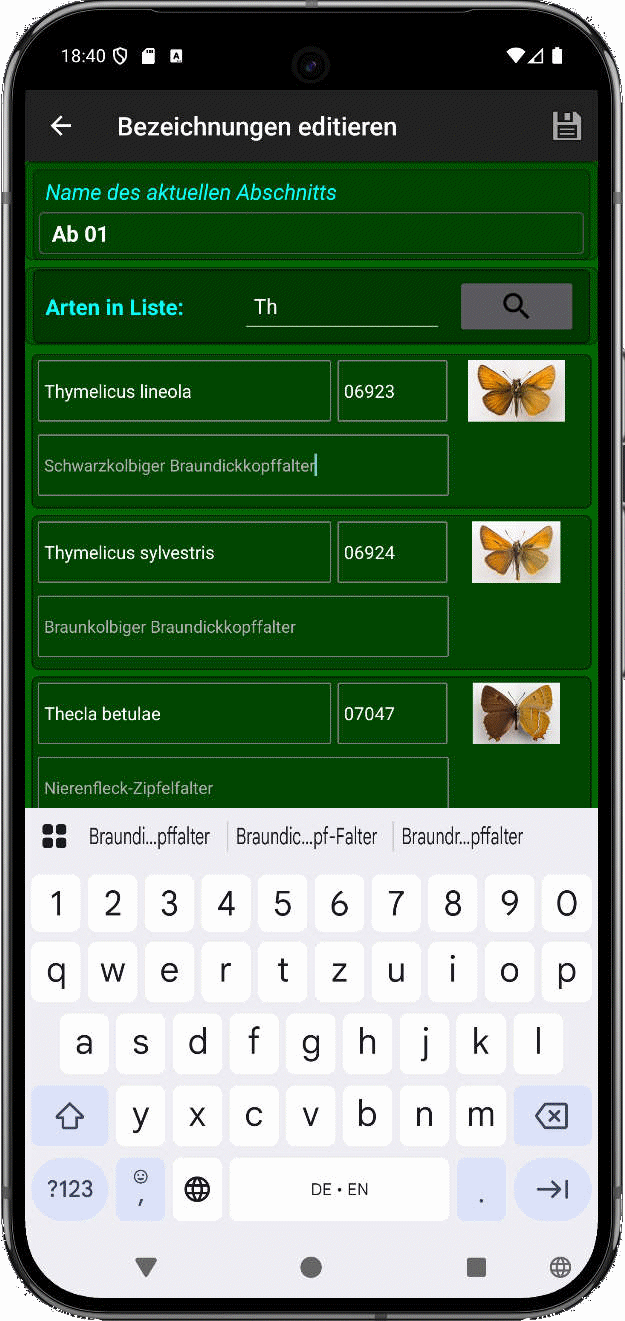Choose keyboard suggestion Braundic...pf-Falter
This screenshot has height=1321, width=625.
(x=307, y=837)
